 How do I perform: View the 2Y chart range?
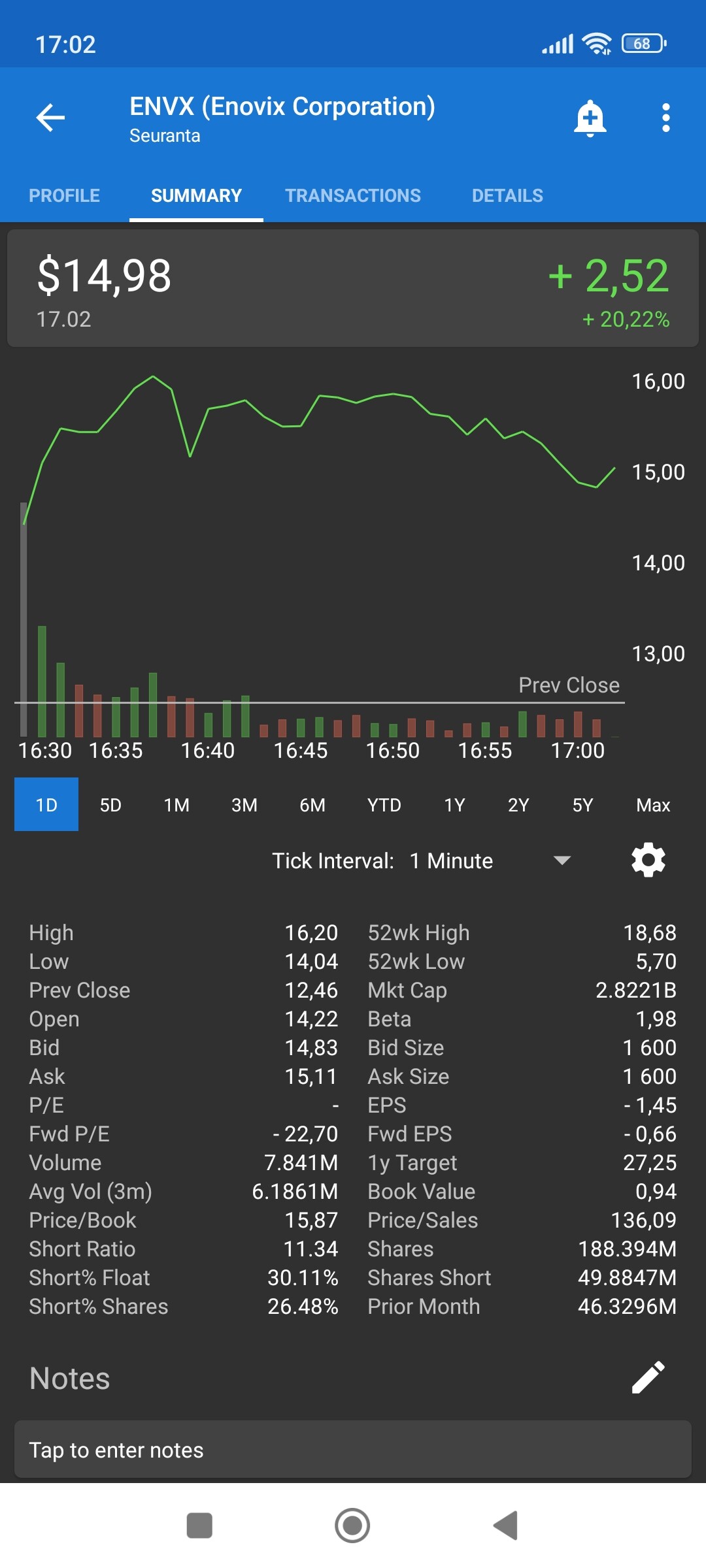518,805
